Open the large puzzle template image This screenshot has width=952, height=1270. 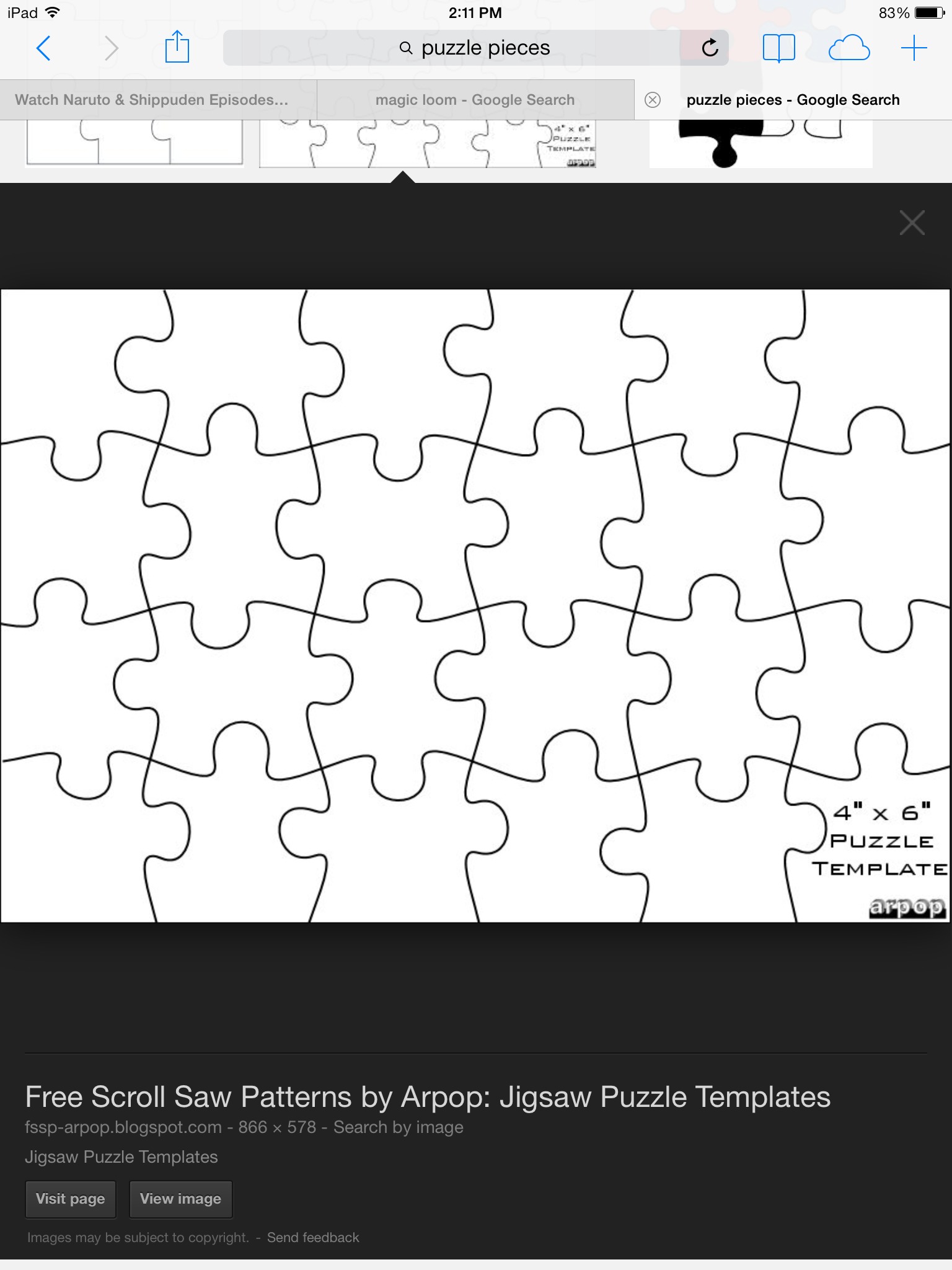click(x=475, y=606)
